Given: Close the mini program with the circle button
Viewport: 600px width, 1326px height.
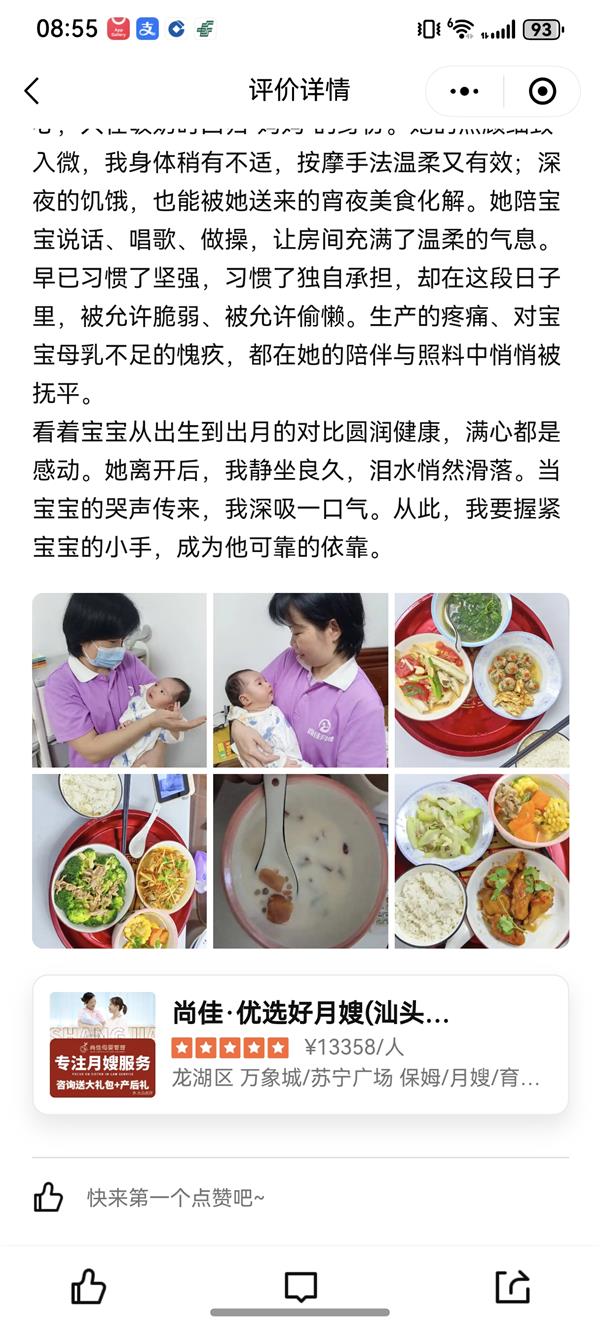Looking at the screenshot, I should 541,91.
